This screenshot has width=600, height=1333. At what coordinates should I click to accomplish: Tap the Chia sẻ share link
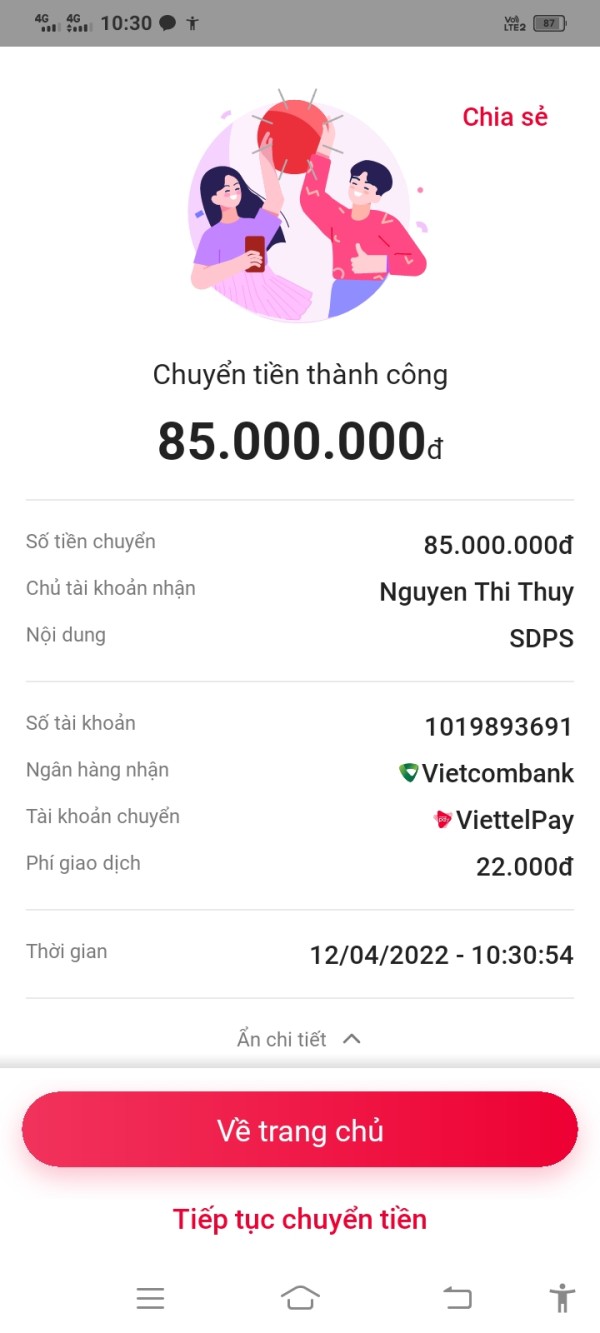(x=505, y=117)
